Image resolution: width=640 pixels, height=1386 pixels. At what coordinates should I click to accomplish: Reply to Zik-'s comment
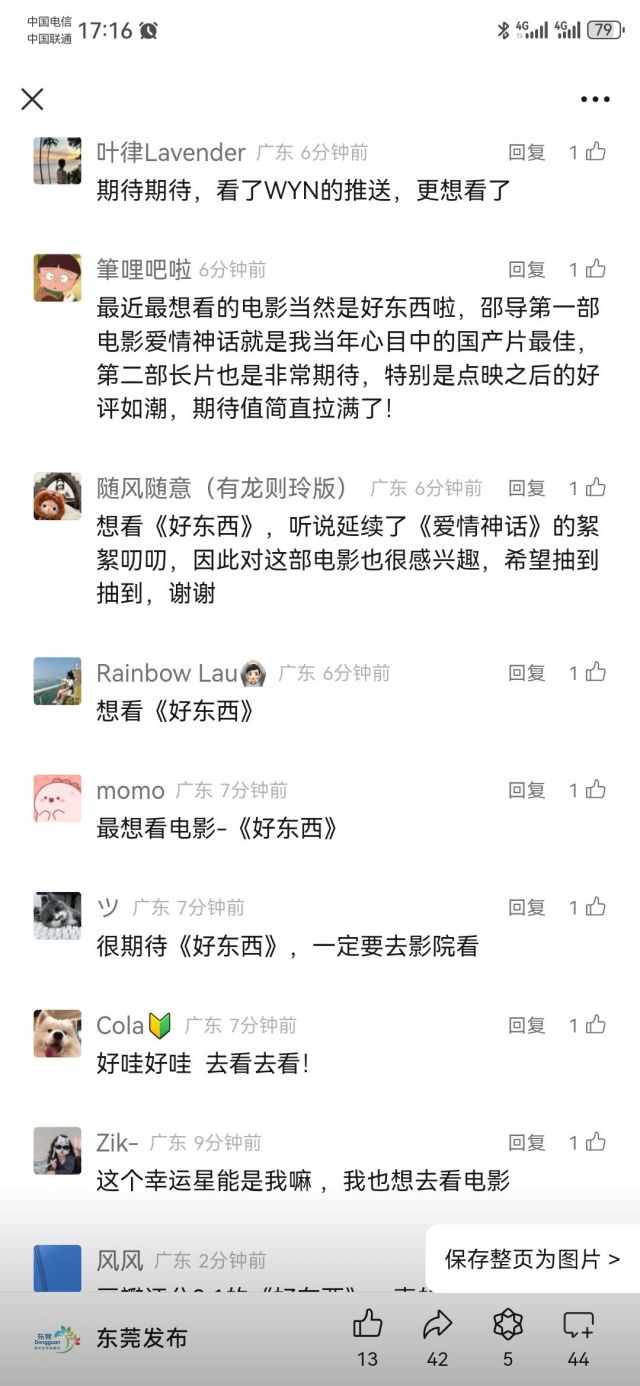[x=527, y=1142]
